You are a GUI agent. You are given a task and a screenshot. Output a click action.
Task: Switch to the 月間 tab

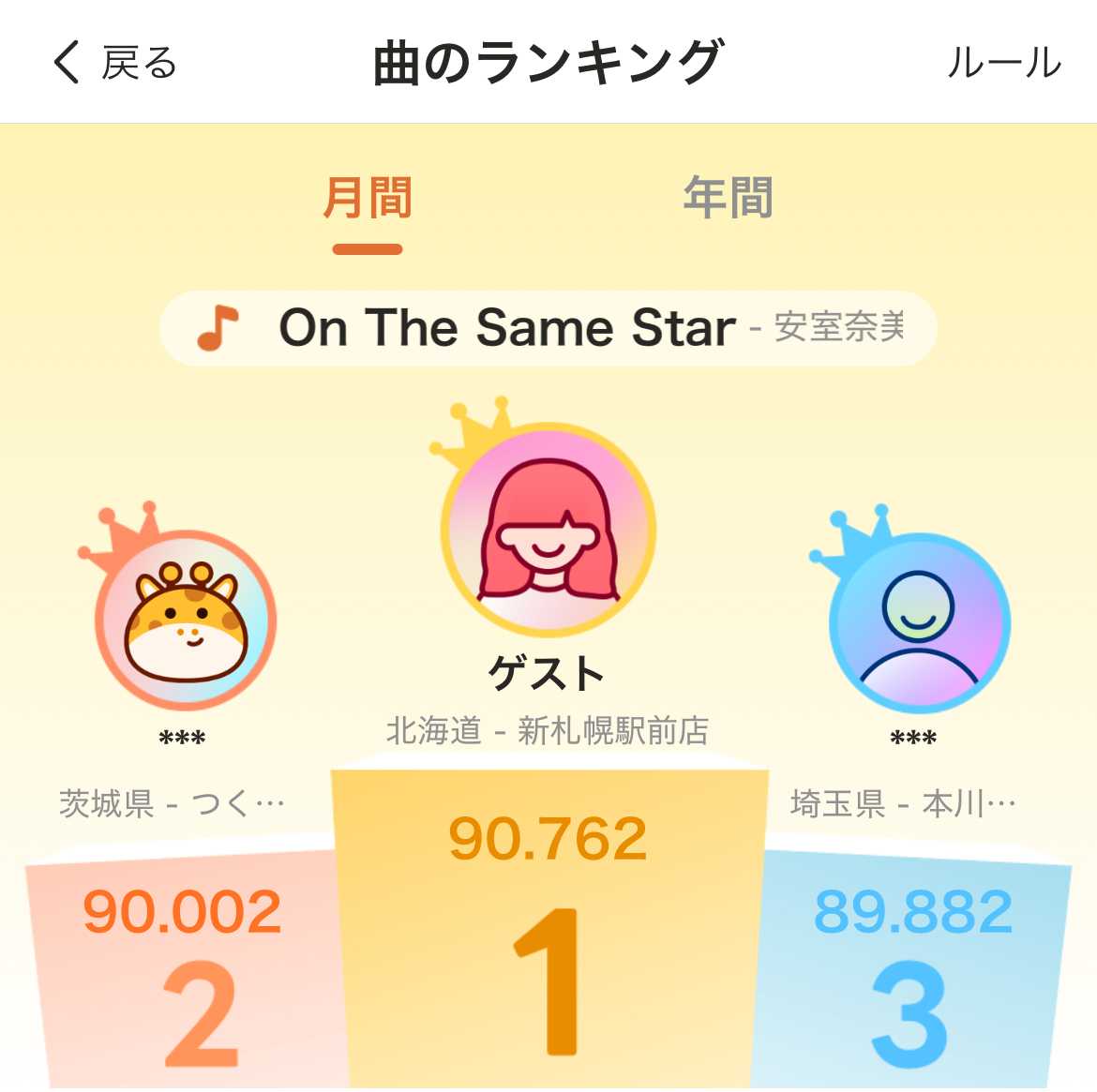pos(368,199)
